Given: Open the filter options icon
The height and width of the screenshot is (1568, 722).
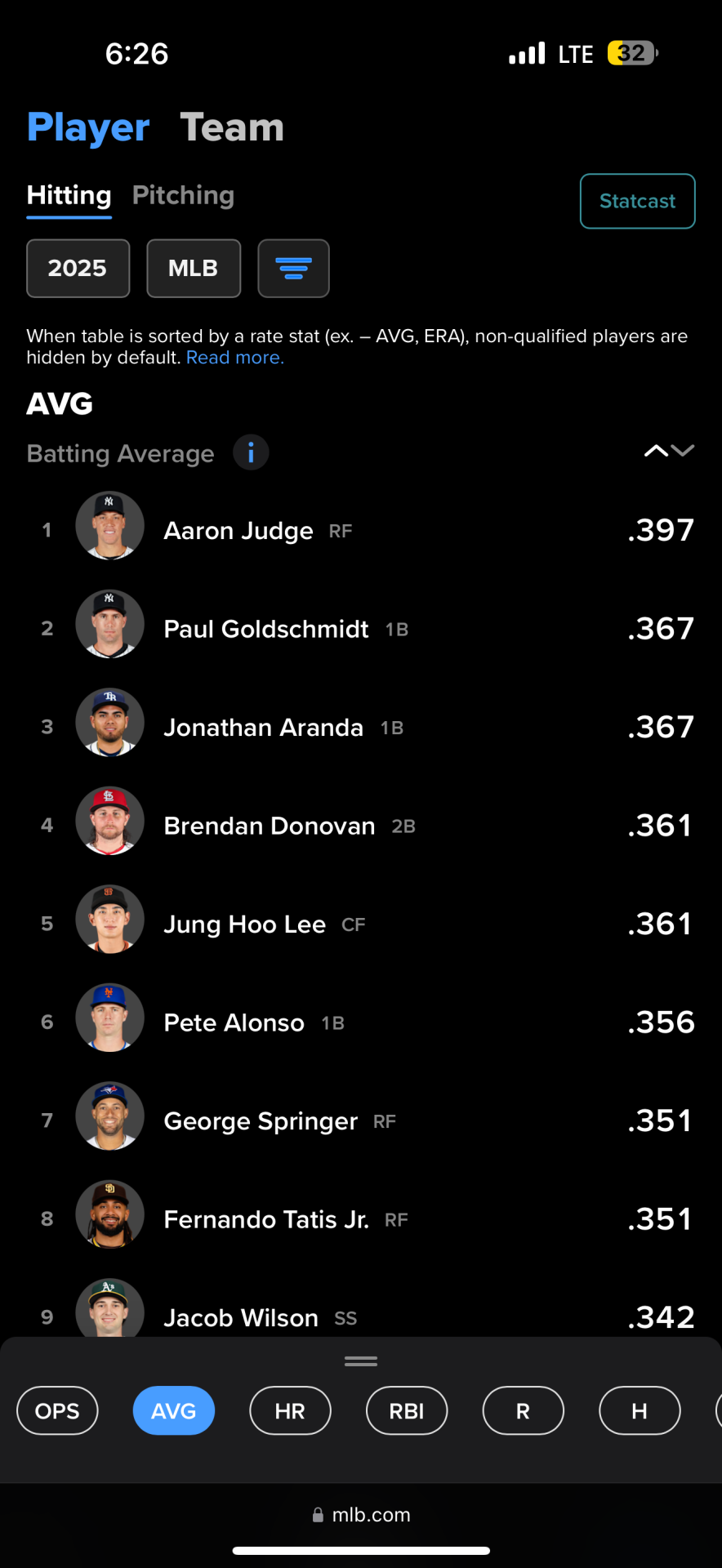Looking at the screenshot, I should click(293, 269).
